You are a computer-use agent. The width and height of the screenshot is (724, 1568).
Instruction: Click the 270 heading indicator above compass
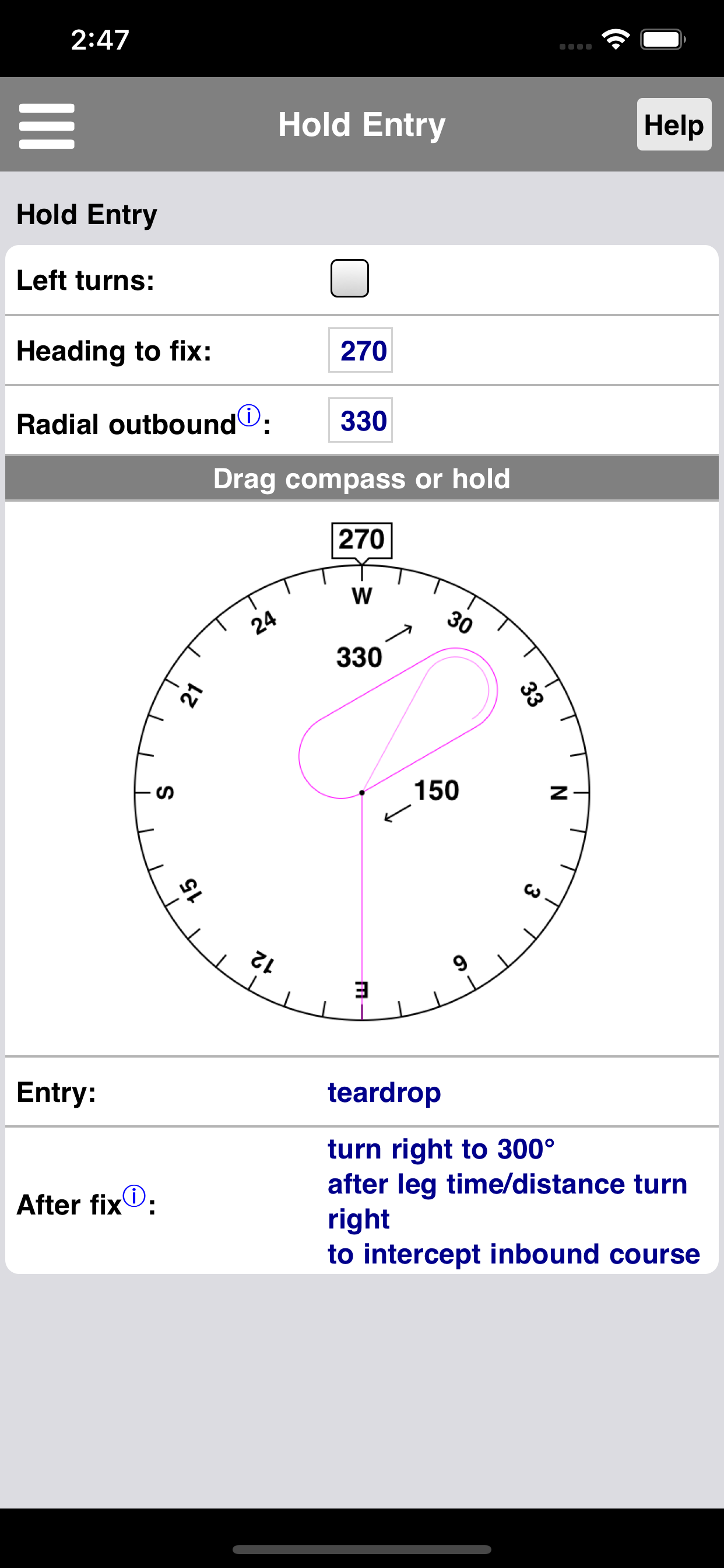(361, 538)
